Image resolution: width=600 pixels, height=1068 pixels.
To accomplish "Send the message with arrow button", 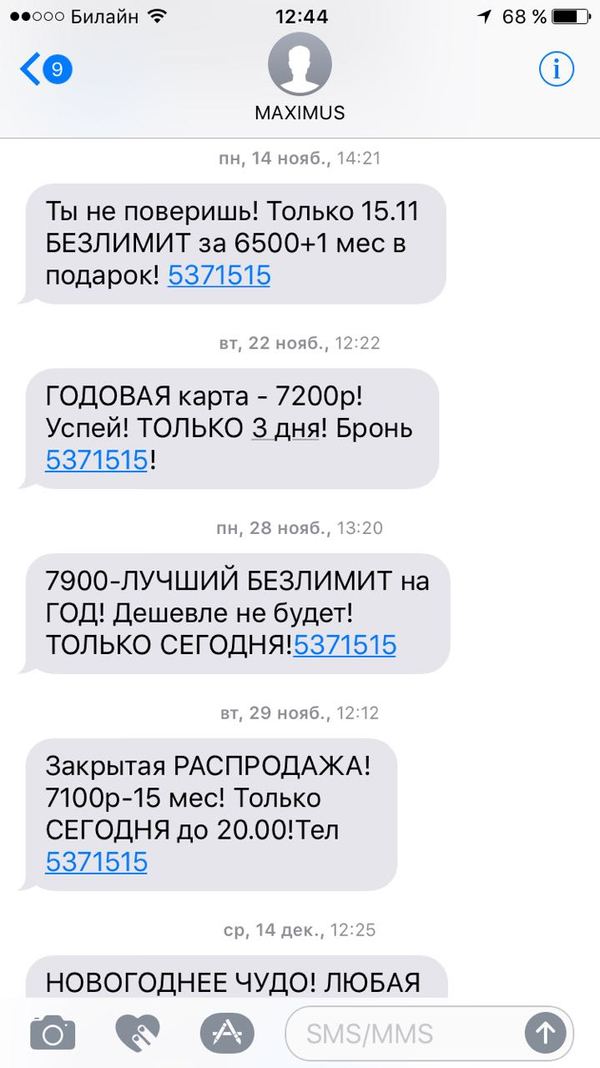I will (545, 1031).
